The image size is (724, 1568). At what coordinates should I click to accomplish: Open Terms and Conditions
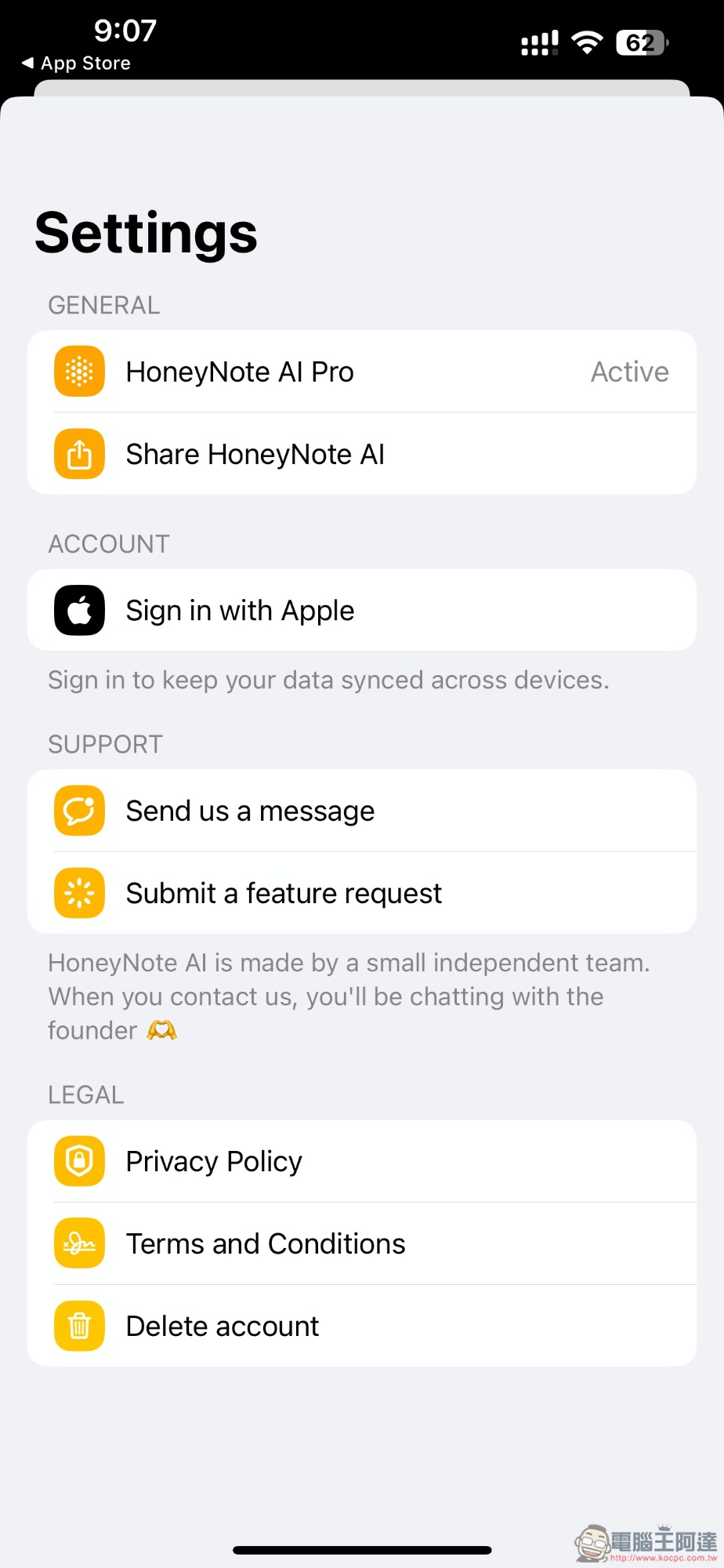(360, 1243)
